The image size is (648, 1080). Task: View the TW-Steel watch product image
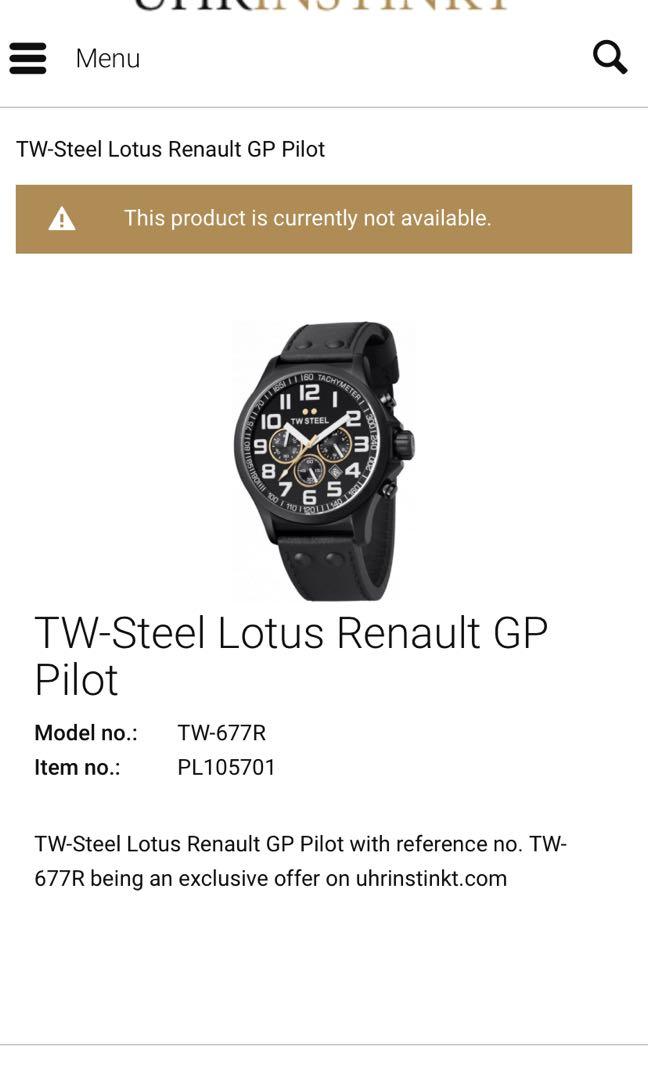point(323,459)
